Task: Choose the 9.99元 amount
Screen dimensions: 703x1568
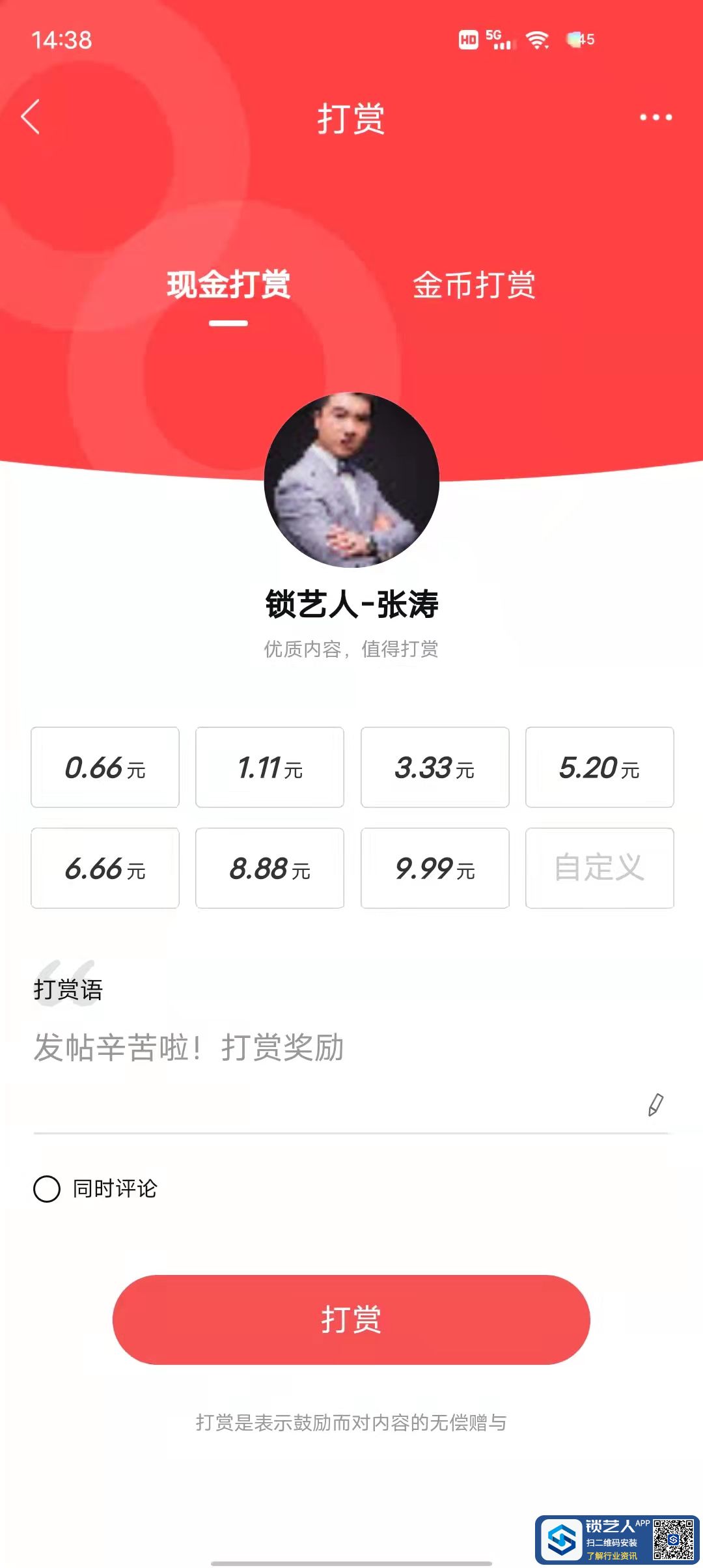Action: (435, 869)
